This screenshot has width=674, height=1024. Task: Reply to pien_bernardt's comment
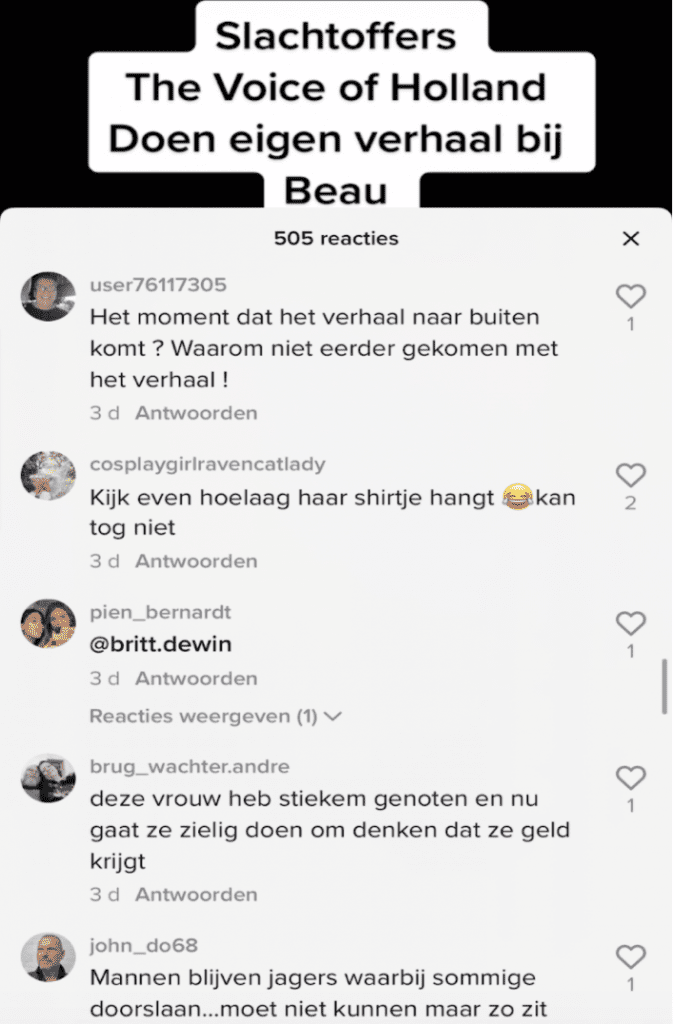coord(196,678)
